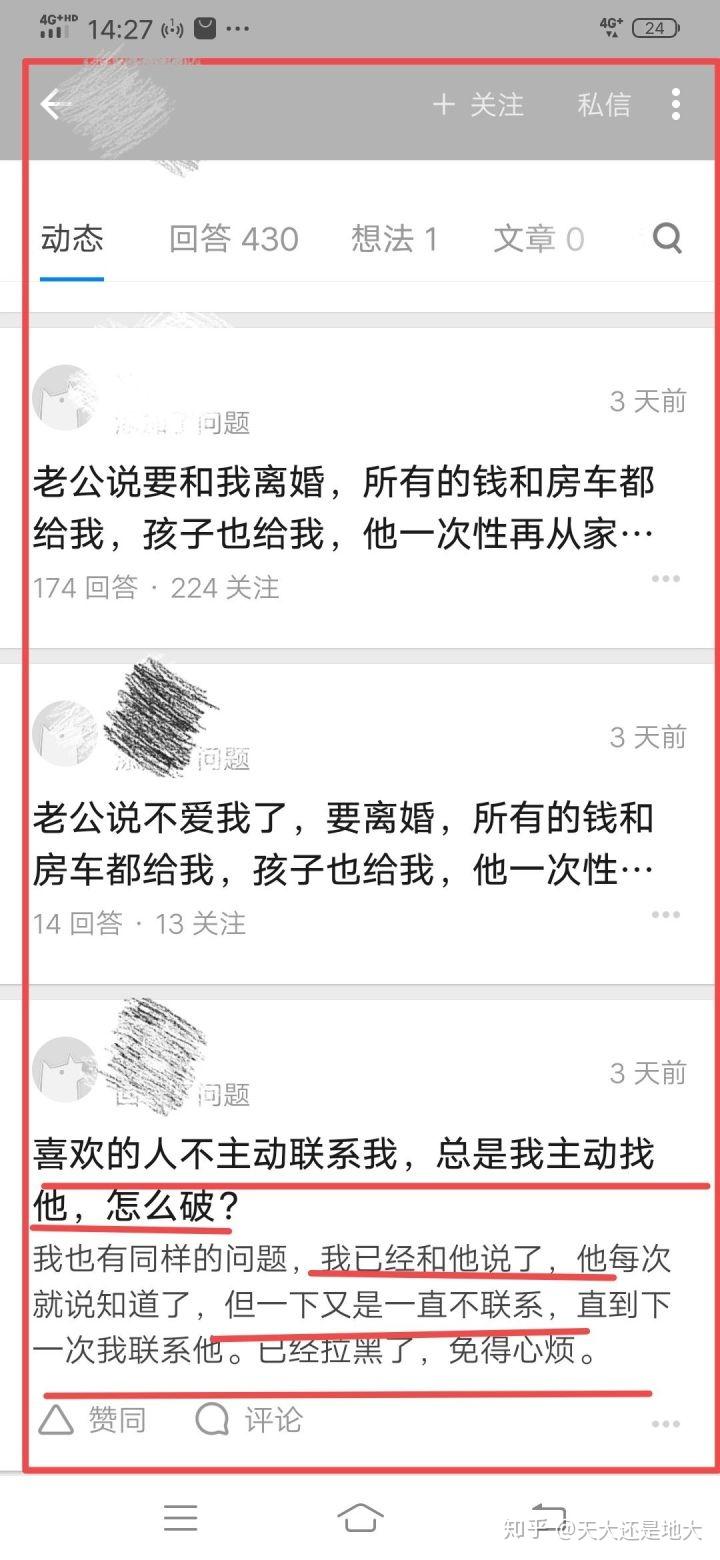The image size is (720, 1560).
Task: Open the search icon on the tab bar
Action: (x=666, y=238)
